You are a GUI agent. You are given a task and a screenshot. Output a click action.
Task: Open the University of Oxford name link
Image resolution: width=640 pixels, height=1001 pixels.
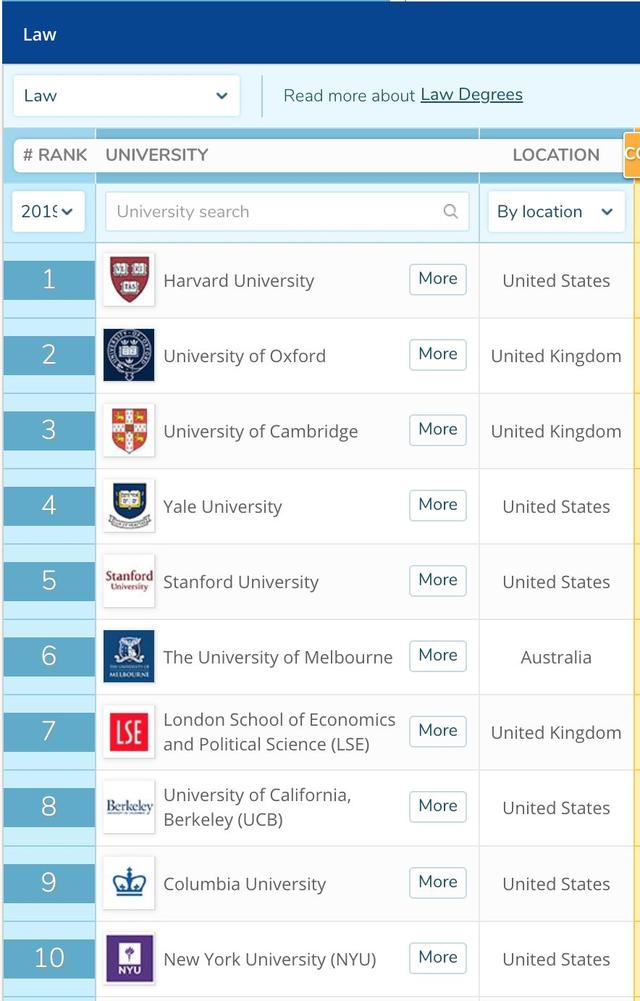(244, 356)
